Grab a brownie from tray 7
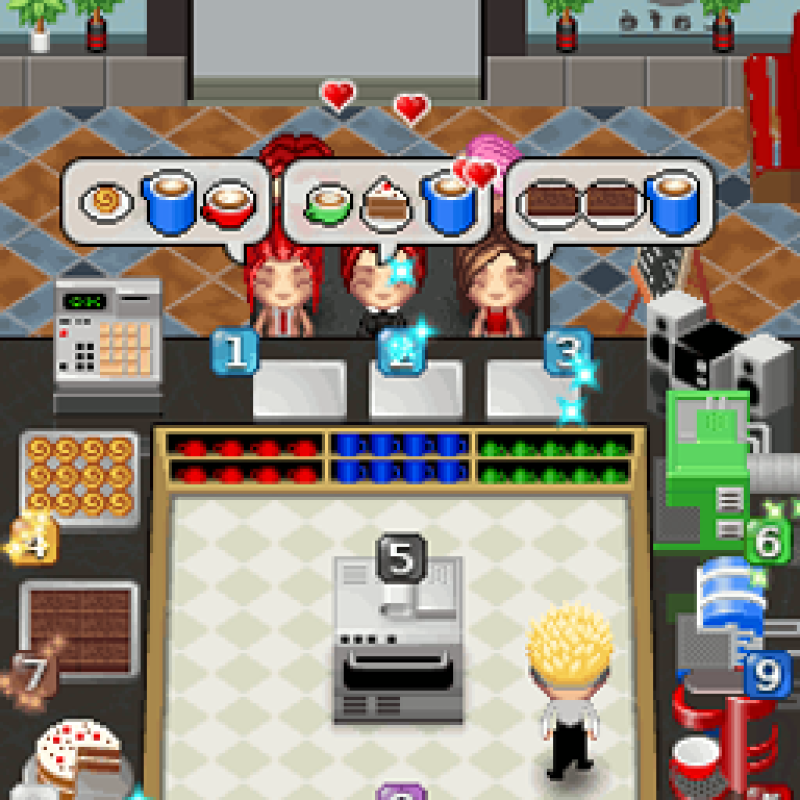This screenshot has width=800, height=800. click(x=80, y=627)
